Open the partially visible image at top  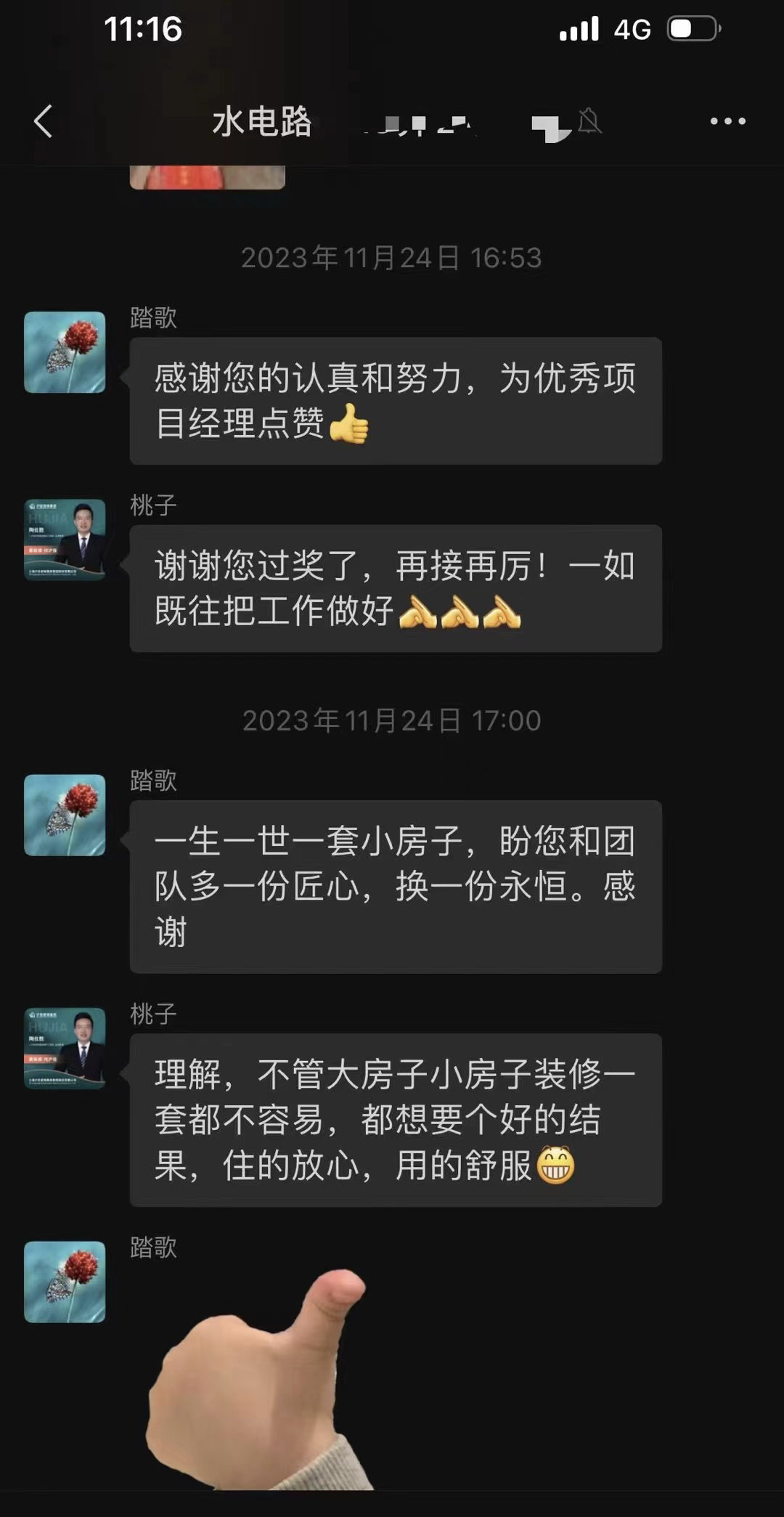pyautogui.click(x=207, y=177)
